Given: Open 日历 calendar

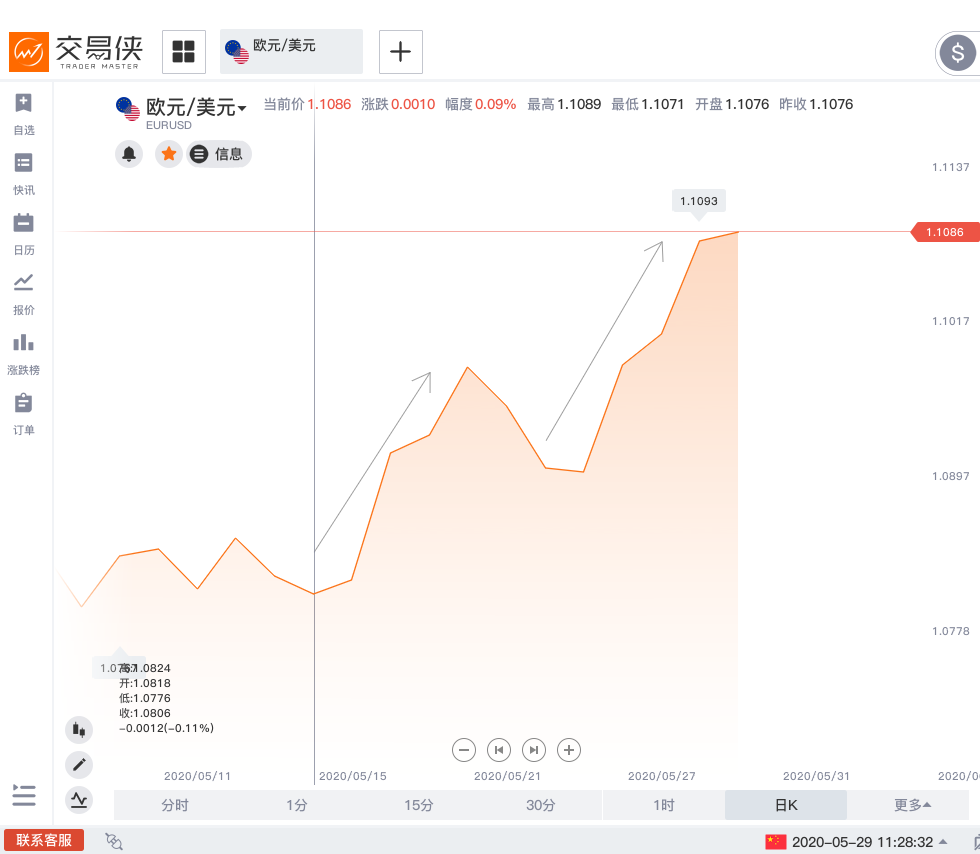Looking at the screenshot, I should point(23,234).
